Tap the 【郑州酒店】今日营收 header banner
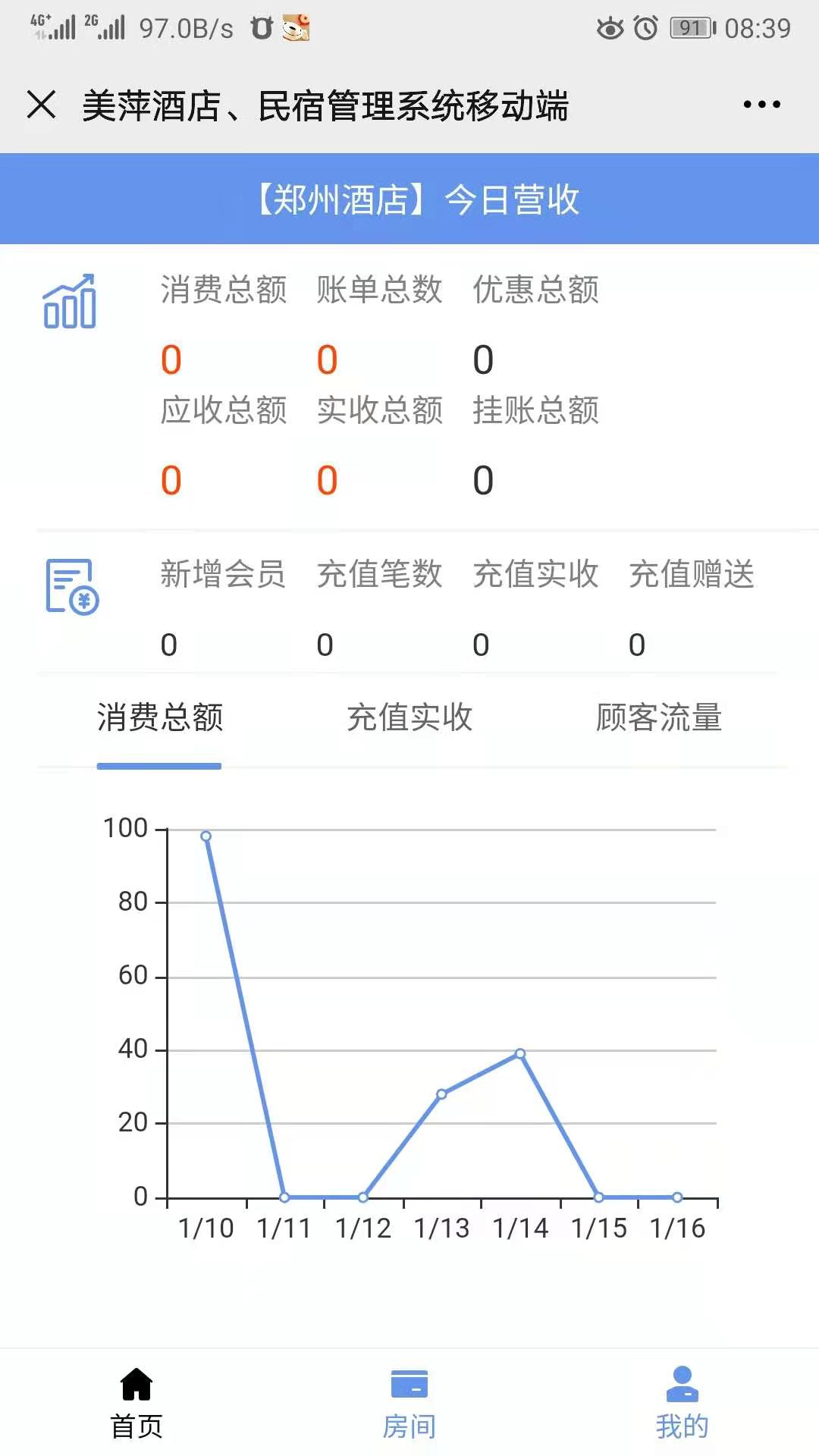Screen dimensions: 819x1456 [x=409, y=199]
